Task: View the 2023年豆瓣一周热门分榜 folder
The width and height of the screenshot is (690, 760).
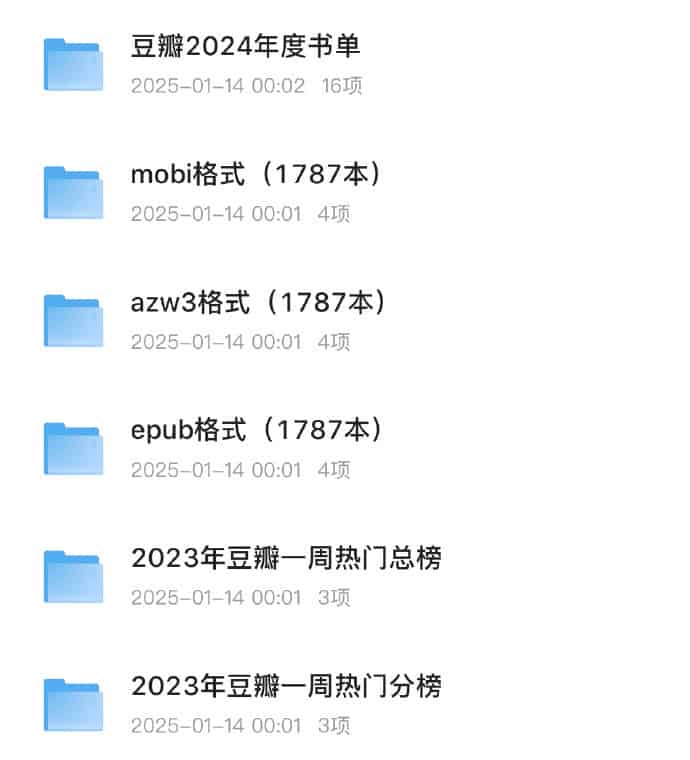Action: point(285,686)
